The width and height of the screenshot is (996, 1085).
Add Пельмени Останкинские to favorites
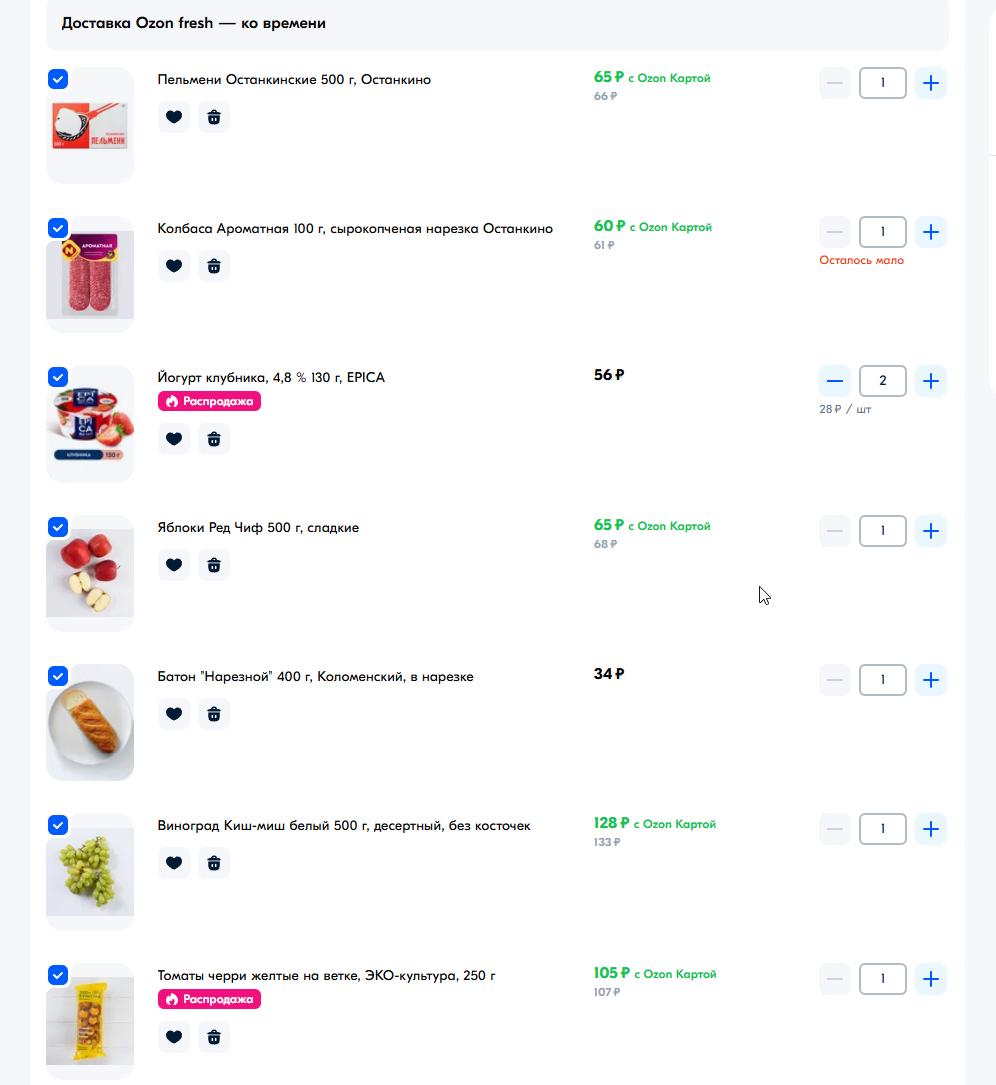pos(174,117)
